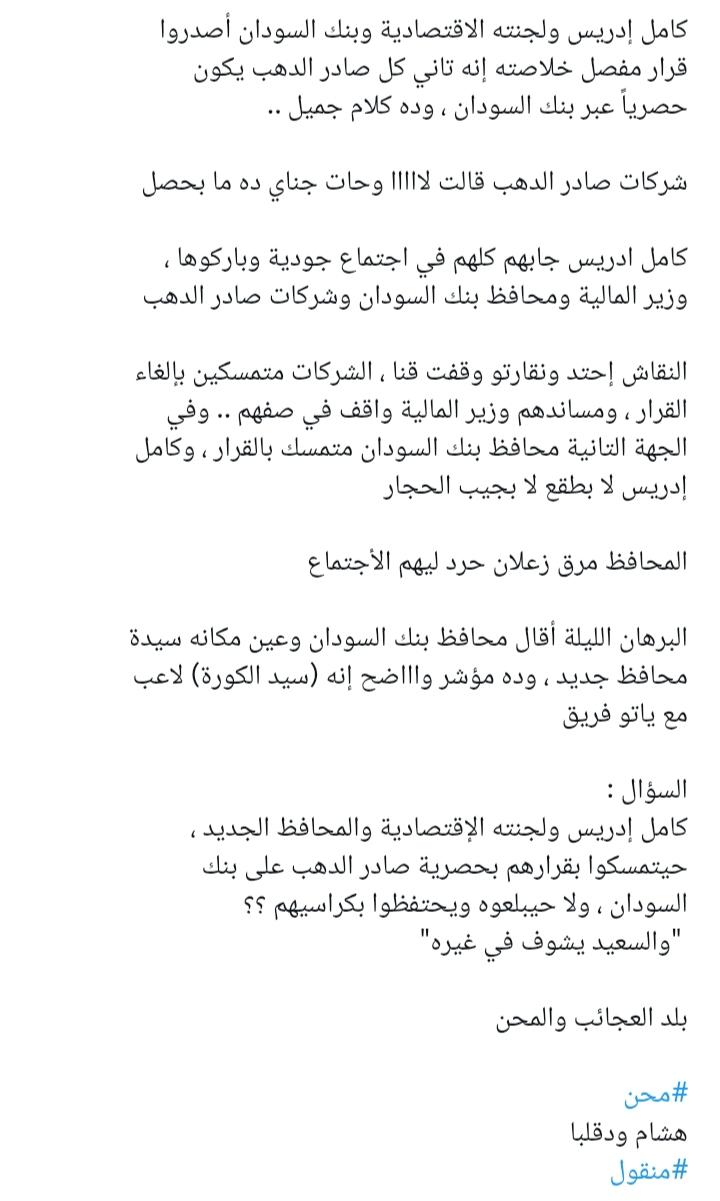Open the #محن hashtag

tap(656, 1095)
